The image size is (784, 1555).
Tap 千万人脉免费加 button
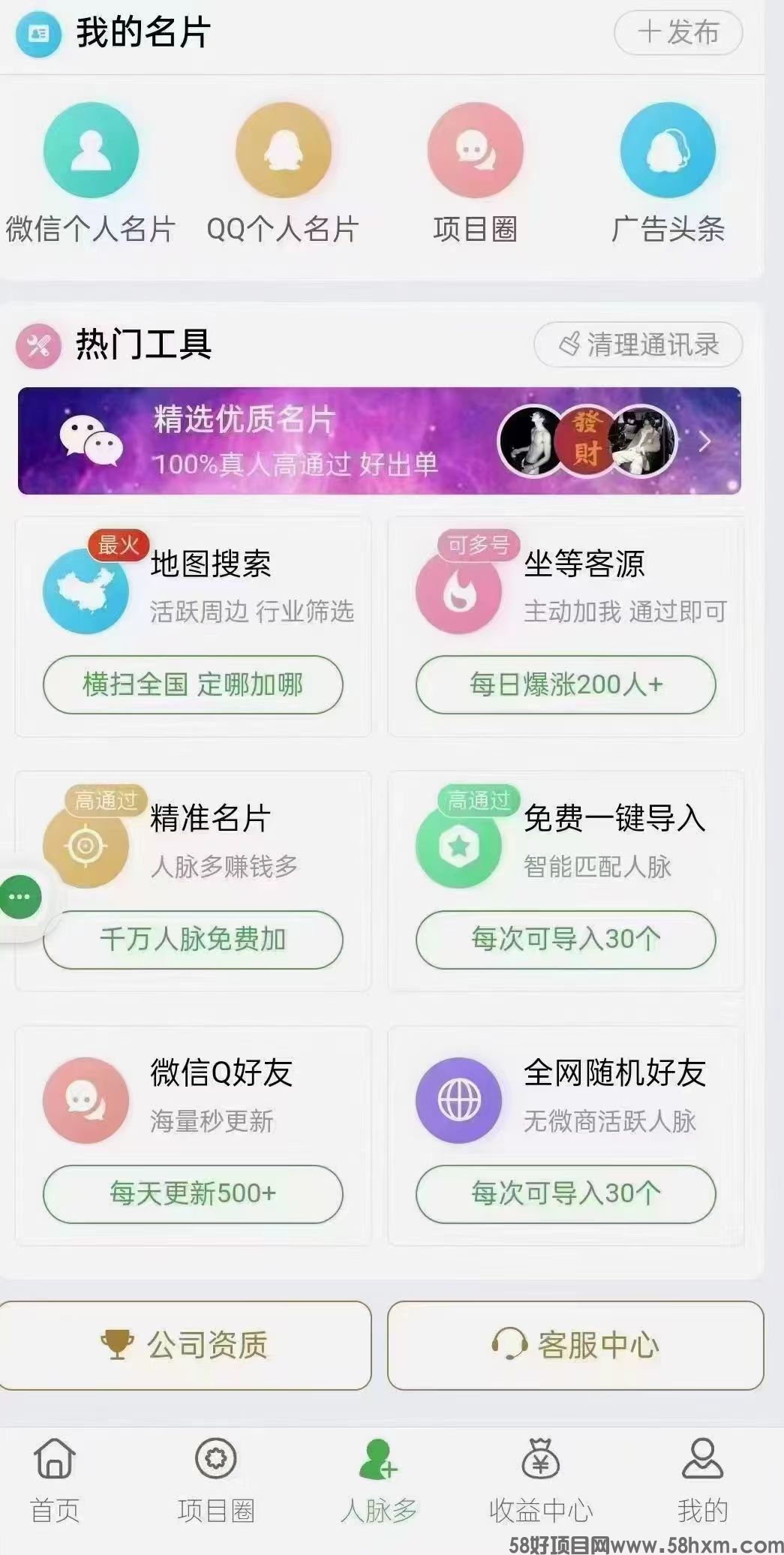pyautogui.click(x=193, y=940)
